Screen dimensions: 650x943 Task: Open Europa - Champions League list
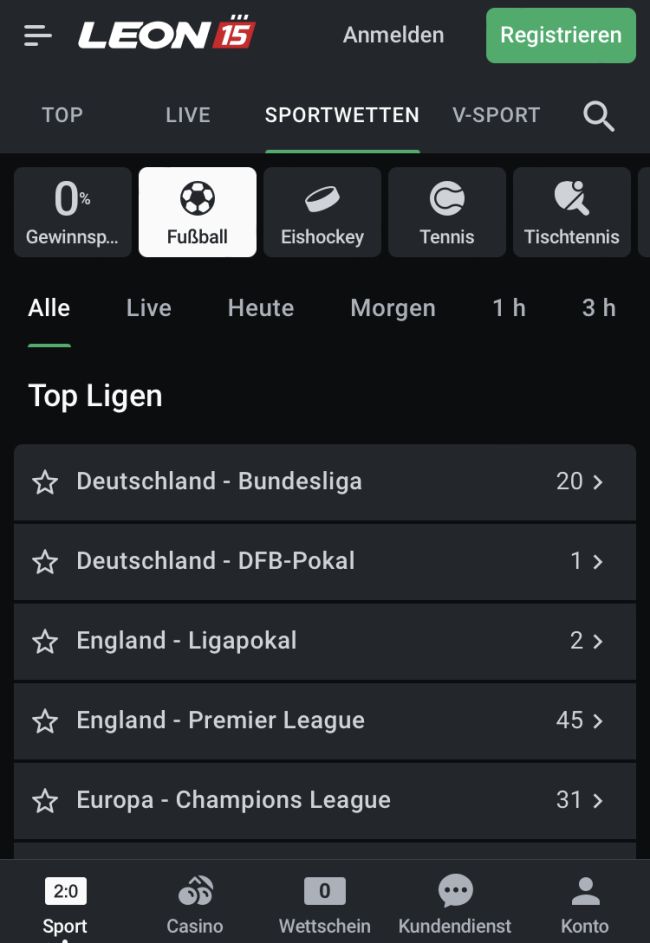tap(325, 801)
